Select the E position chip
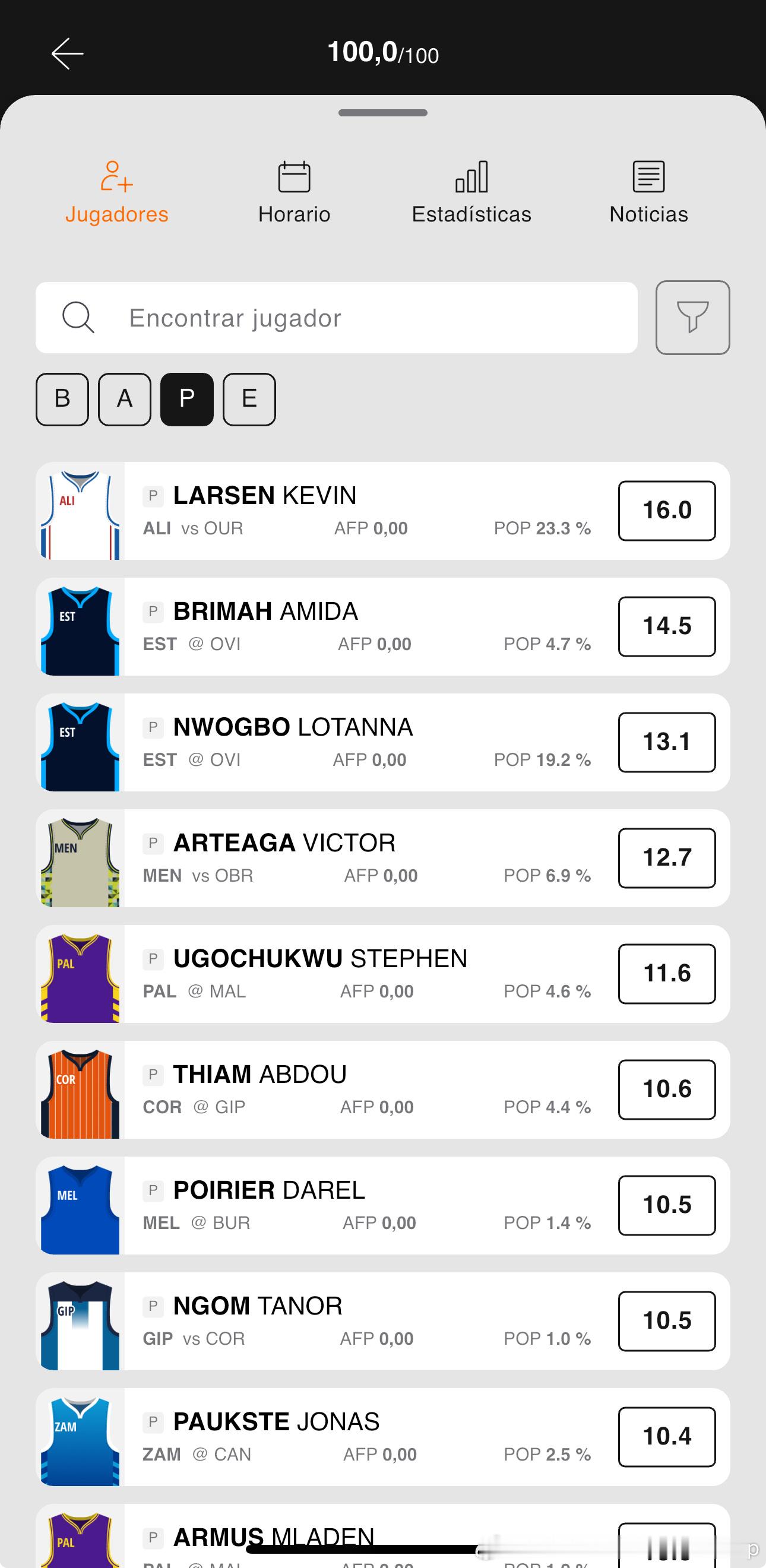The height and width of the screenshot is (1568, 766). point(249,399)
